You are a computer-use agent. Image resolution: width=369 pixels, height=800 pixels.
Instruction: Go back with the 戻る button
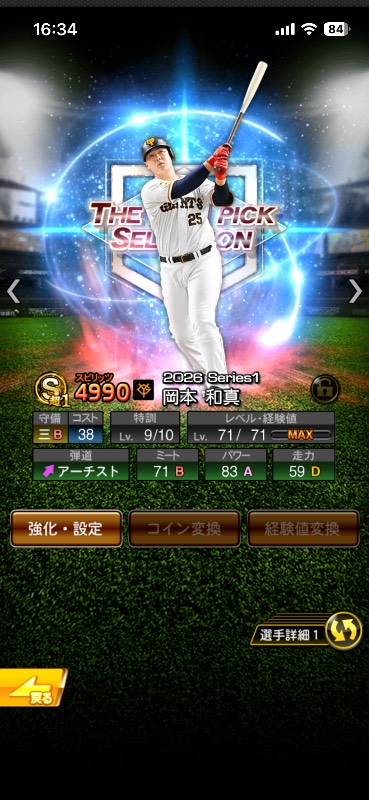tap(33, 687)
